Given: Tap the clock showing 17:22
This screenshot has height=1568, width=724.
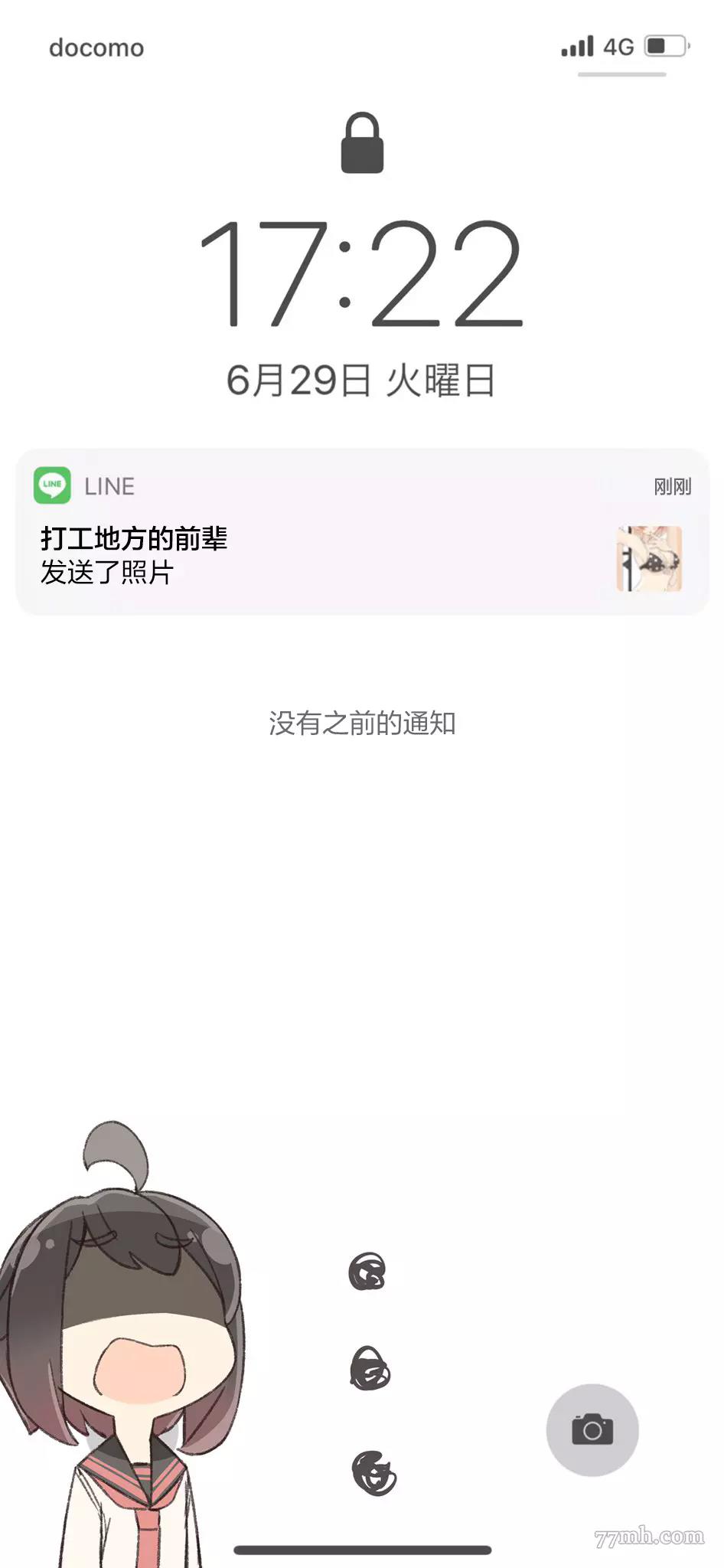Looking at the screenshot, I should click(362, 272).
